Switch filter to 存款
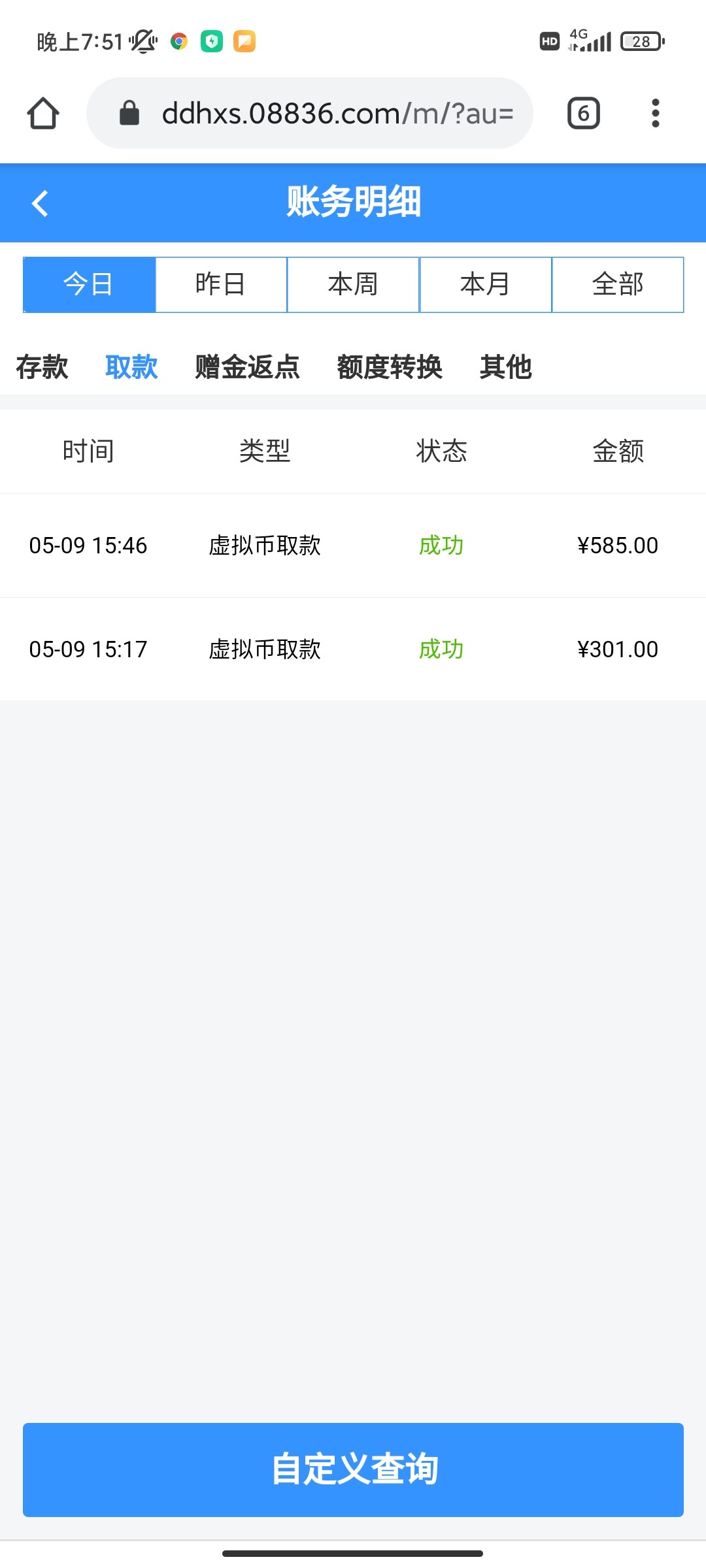The height and width of the screenshot is (1568, 706). (x=42, y=368)
